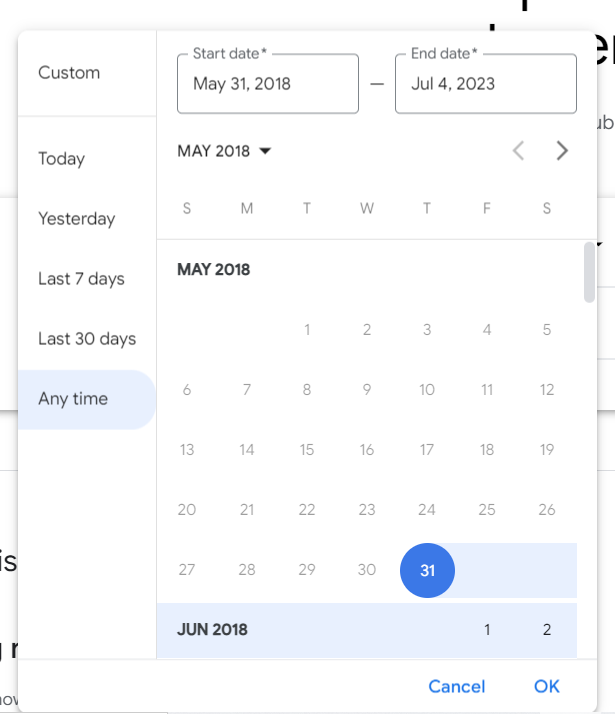The width and height of the screenshot is (615, 714).
Task: Edit the Start date field
Action: [x=268, y=84]
